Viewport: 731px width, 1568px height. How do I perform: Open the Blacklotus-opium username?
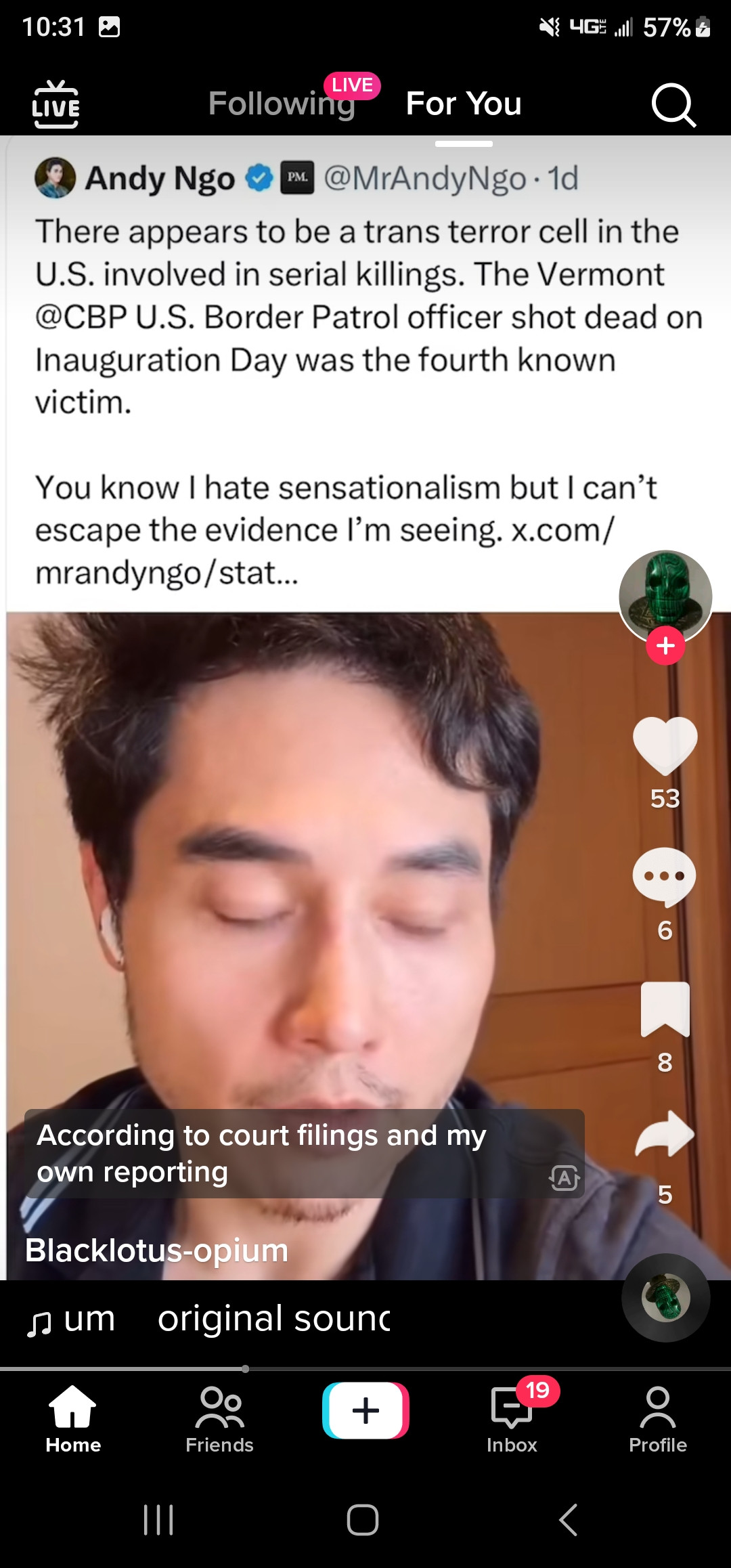(x=157, y=1250)
